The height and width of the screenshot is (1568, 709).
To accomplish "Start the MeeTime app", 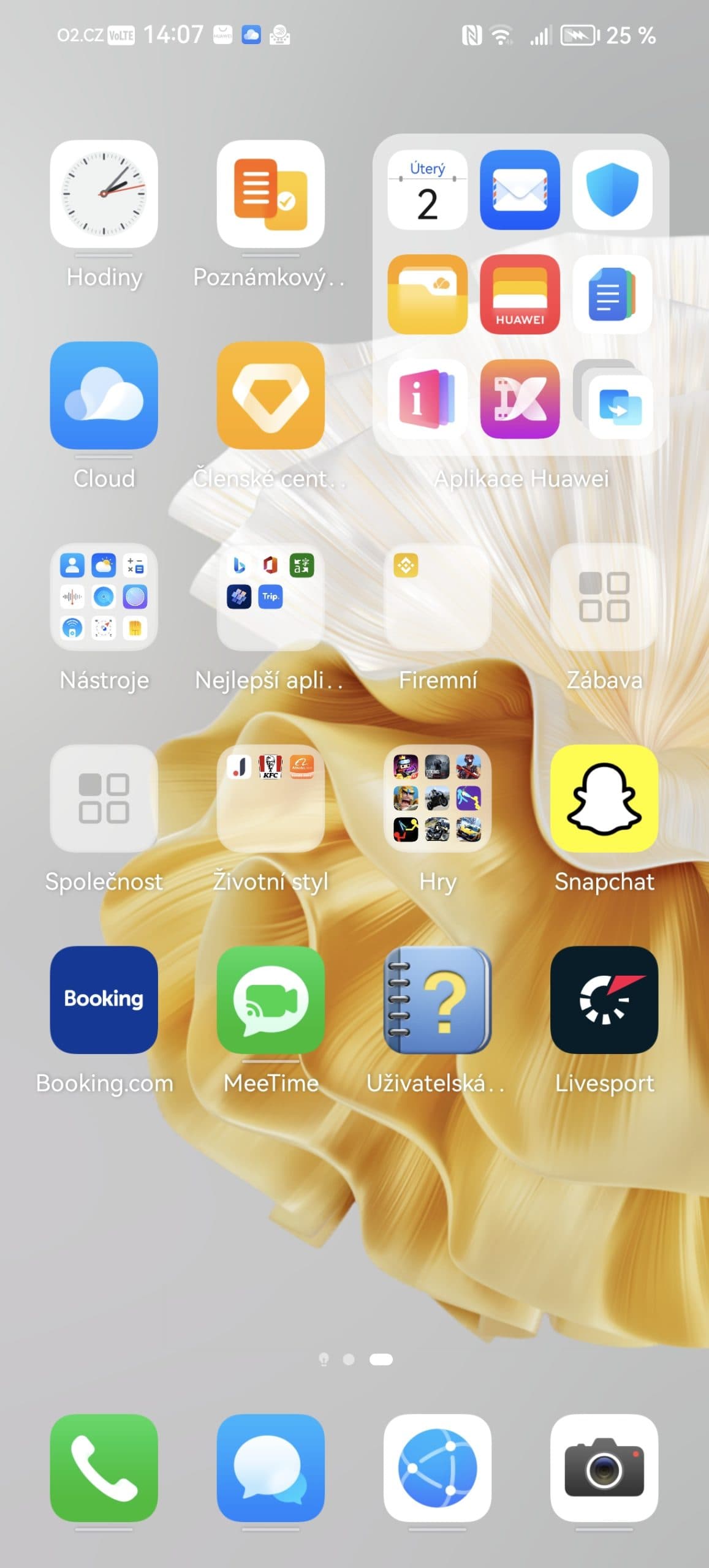I will coord(270,1000).
